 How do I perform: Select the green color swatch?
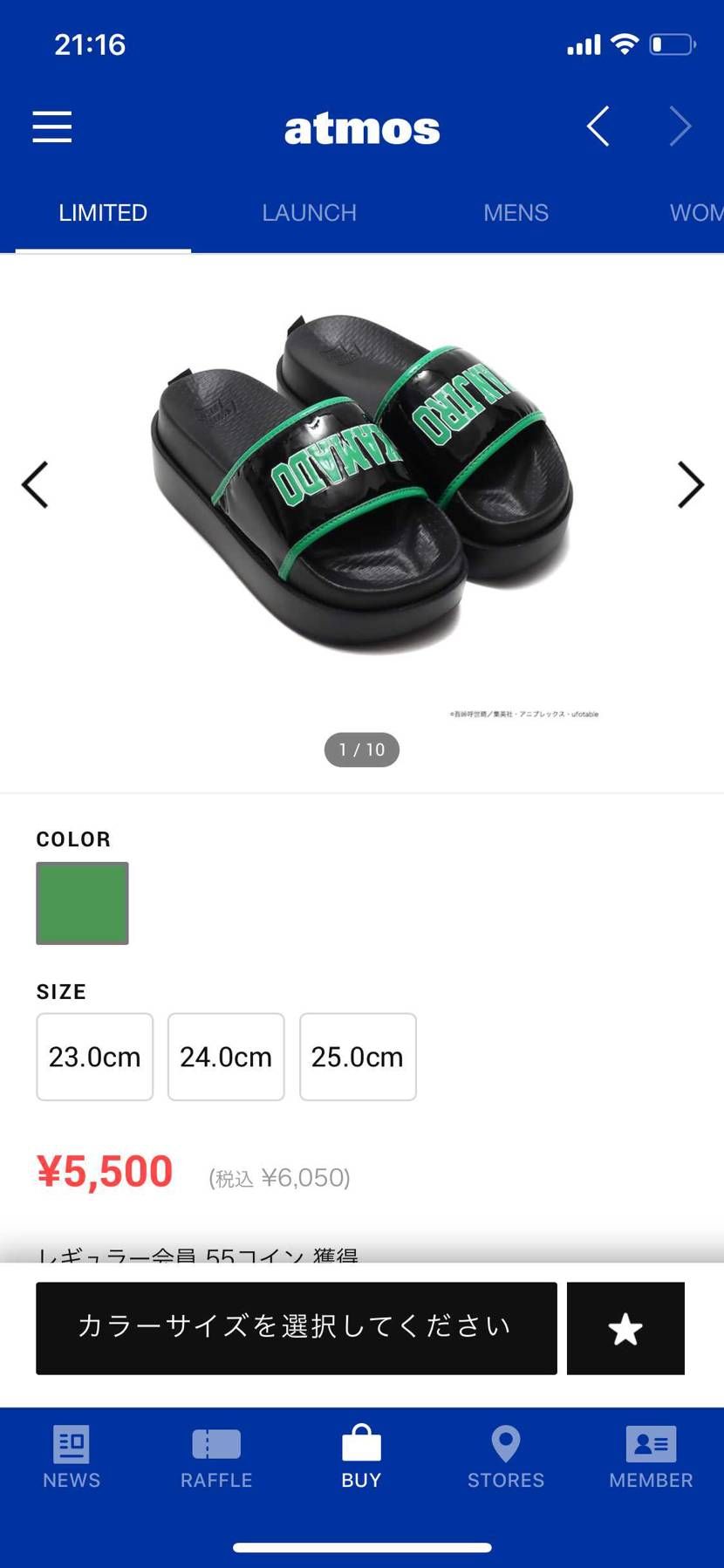(x=82, y=903)
